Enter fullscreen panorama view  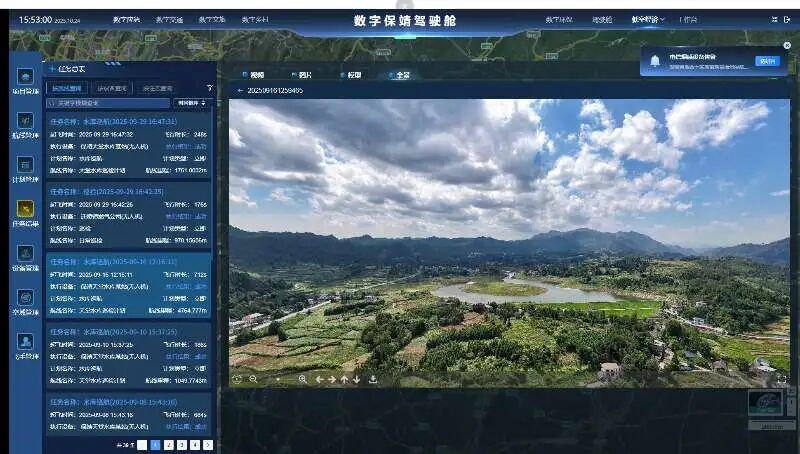tap(782, 379)
